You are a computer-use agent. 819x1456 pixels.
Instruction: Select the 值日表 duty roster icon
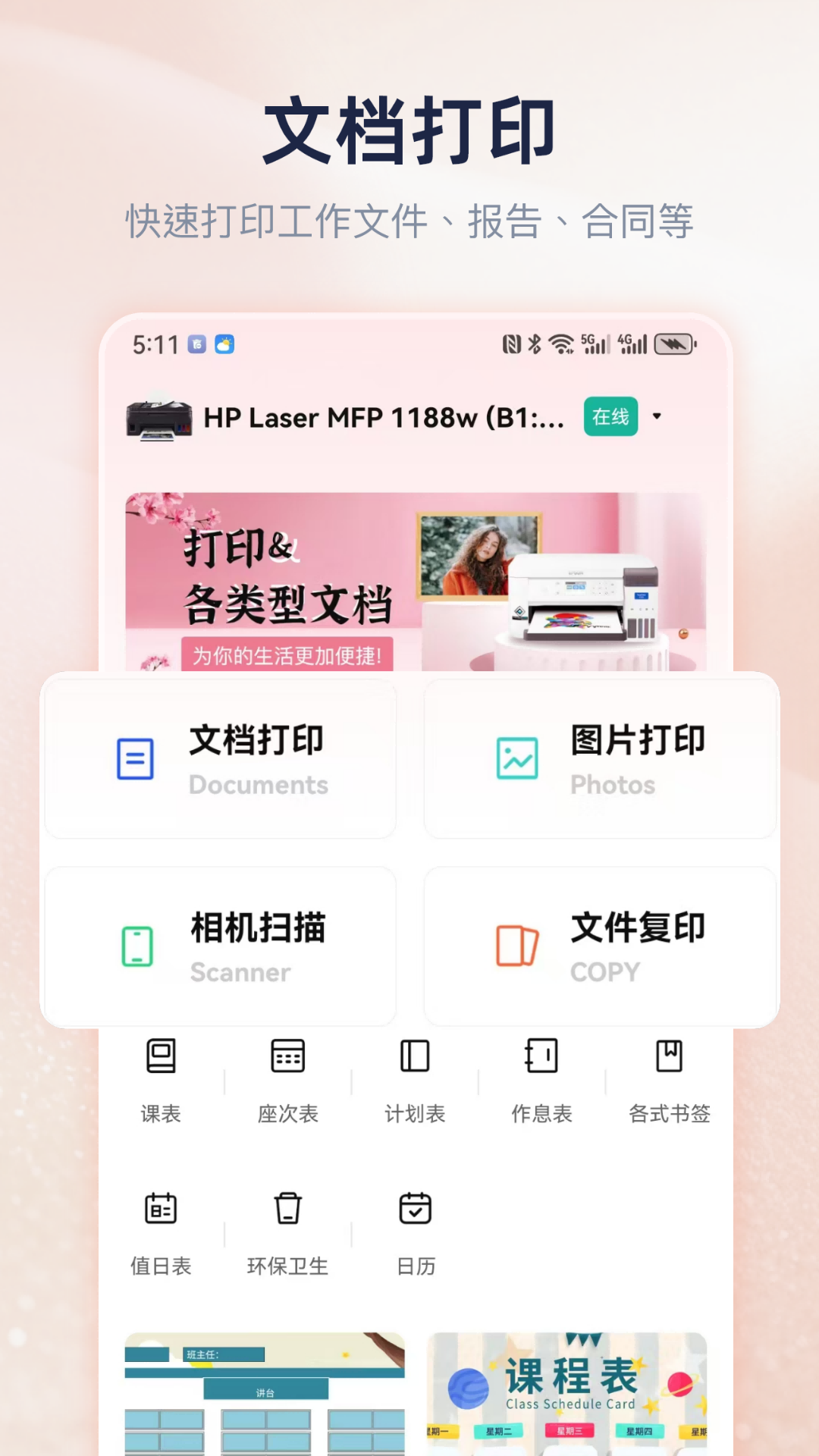(160, 1228)
